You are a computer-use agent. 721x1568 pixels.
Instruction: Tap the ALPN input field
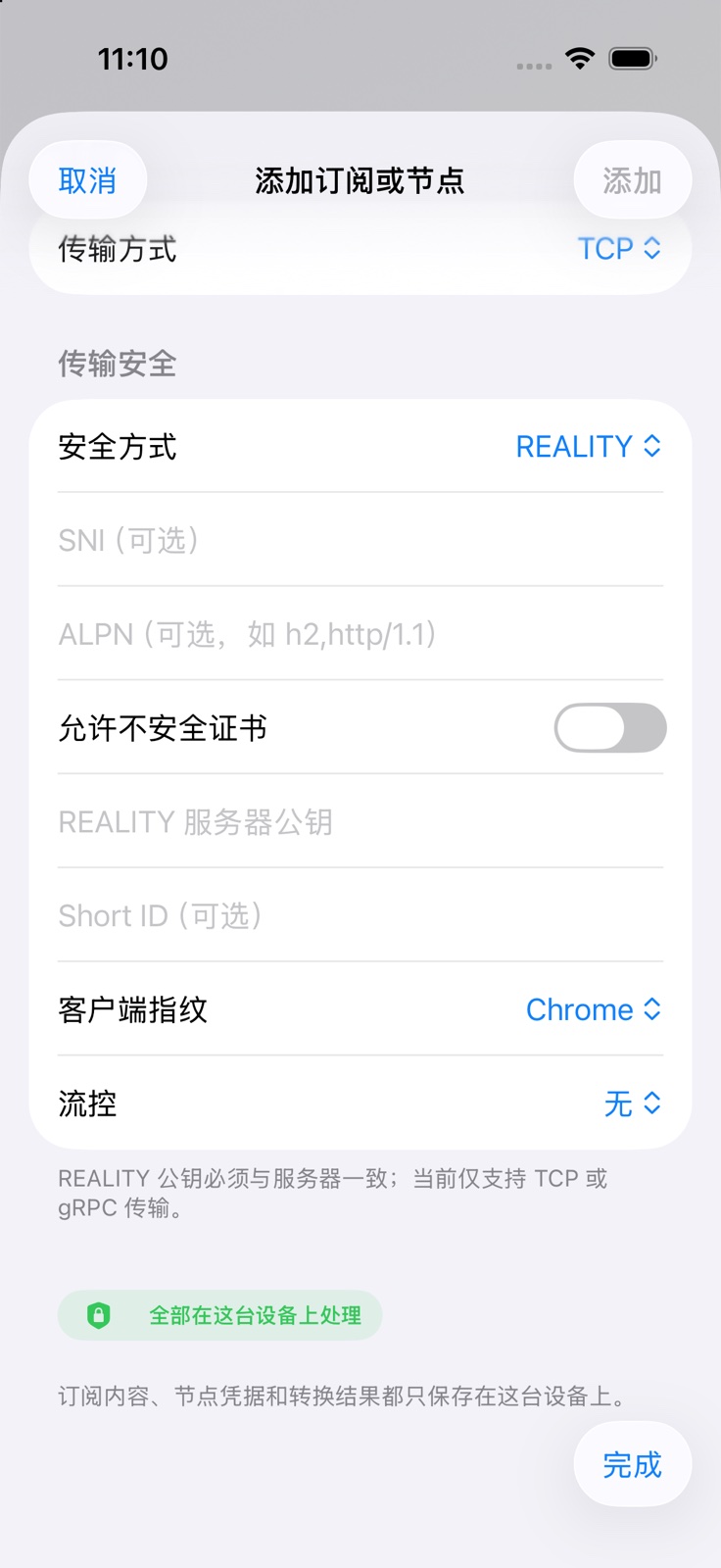click(x=360, y=634)
